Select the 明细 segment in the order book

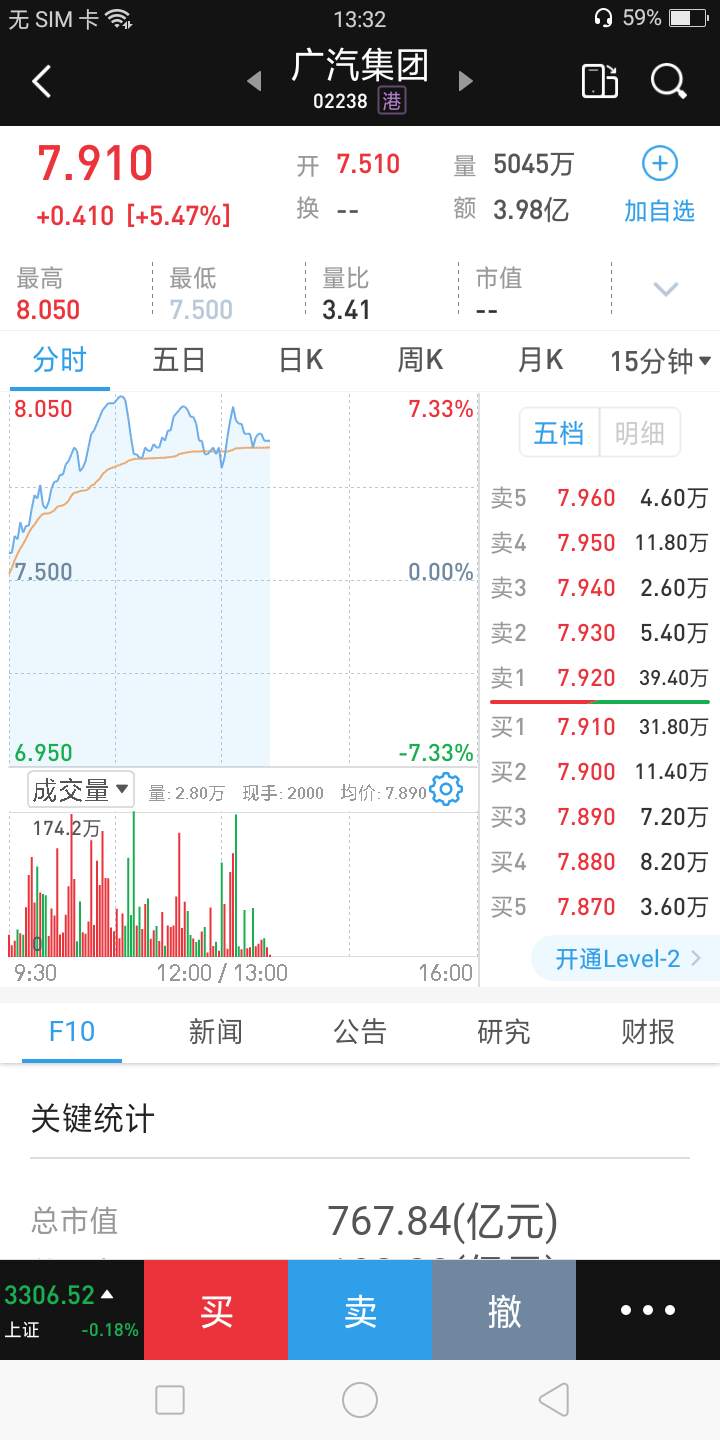pyautogui.click(x=640, y=433)
